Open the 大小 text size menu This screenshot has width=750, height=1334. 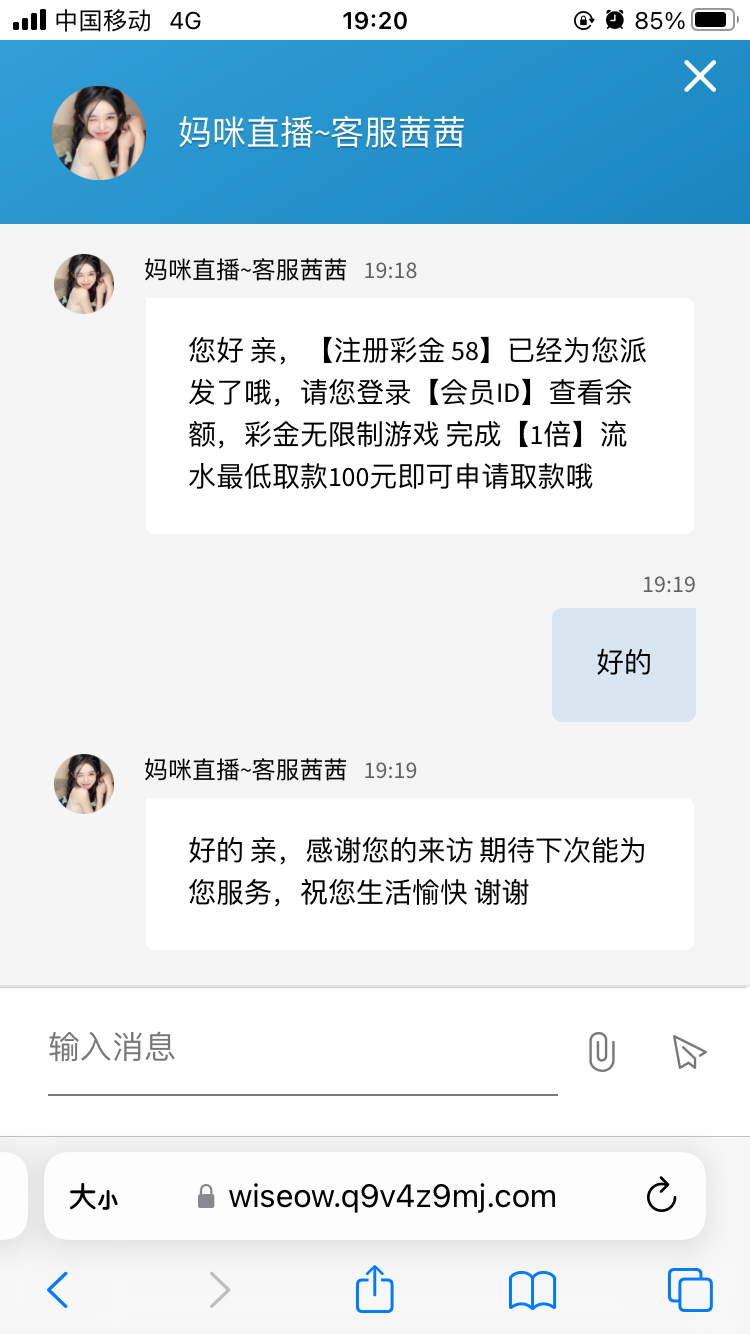point(93,1197)
